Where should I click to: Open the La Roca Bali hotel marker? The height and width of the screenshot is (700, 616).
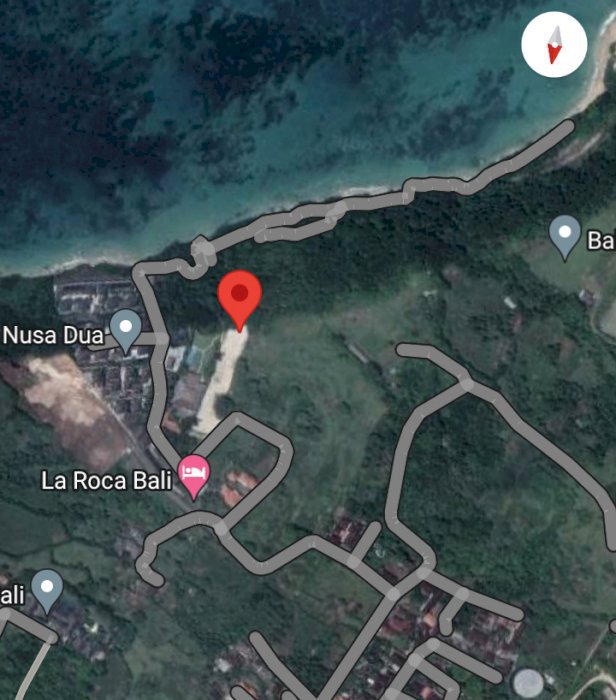pyautogui.click(x=194, y=476)
